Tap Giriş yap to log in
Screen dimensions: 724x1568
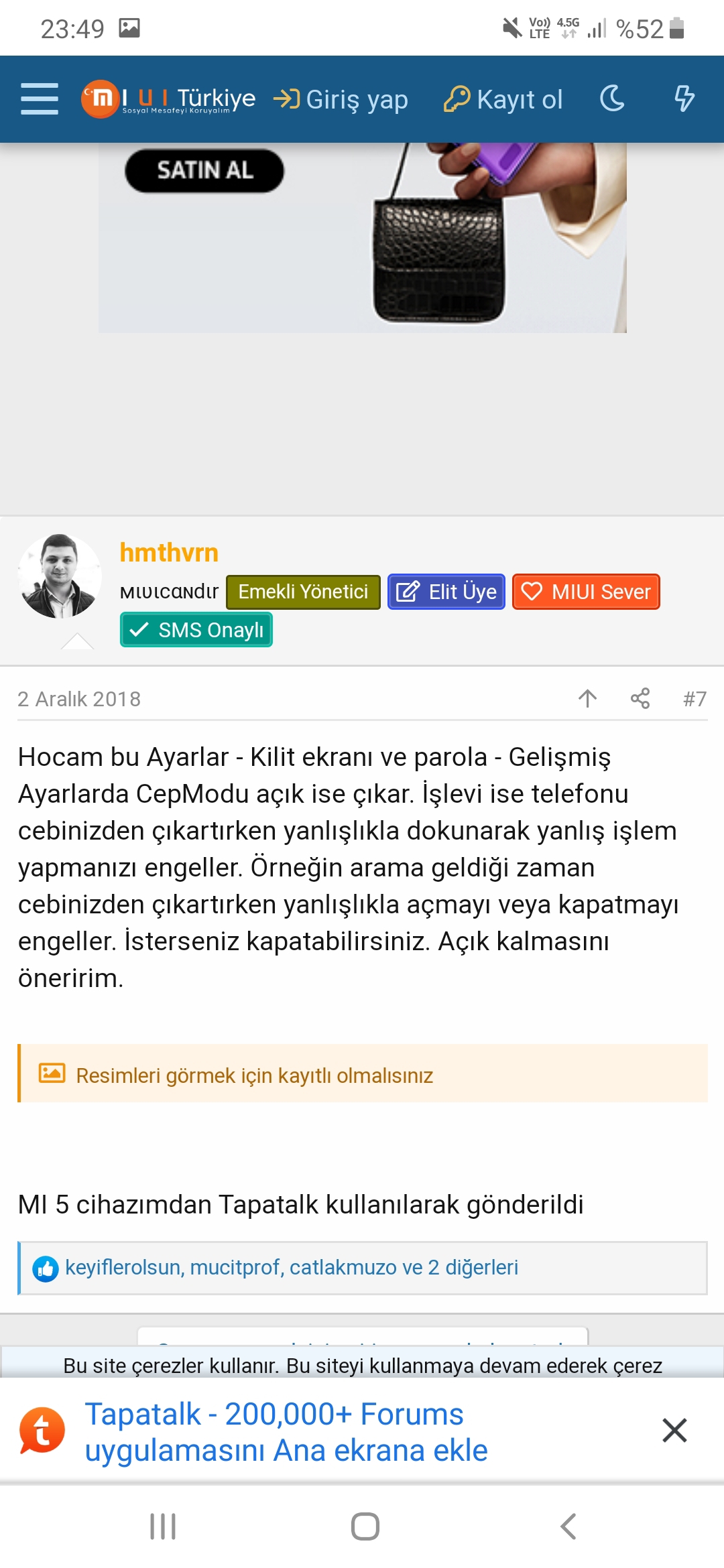pyautogui.click(x=341, y=99)
